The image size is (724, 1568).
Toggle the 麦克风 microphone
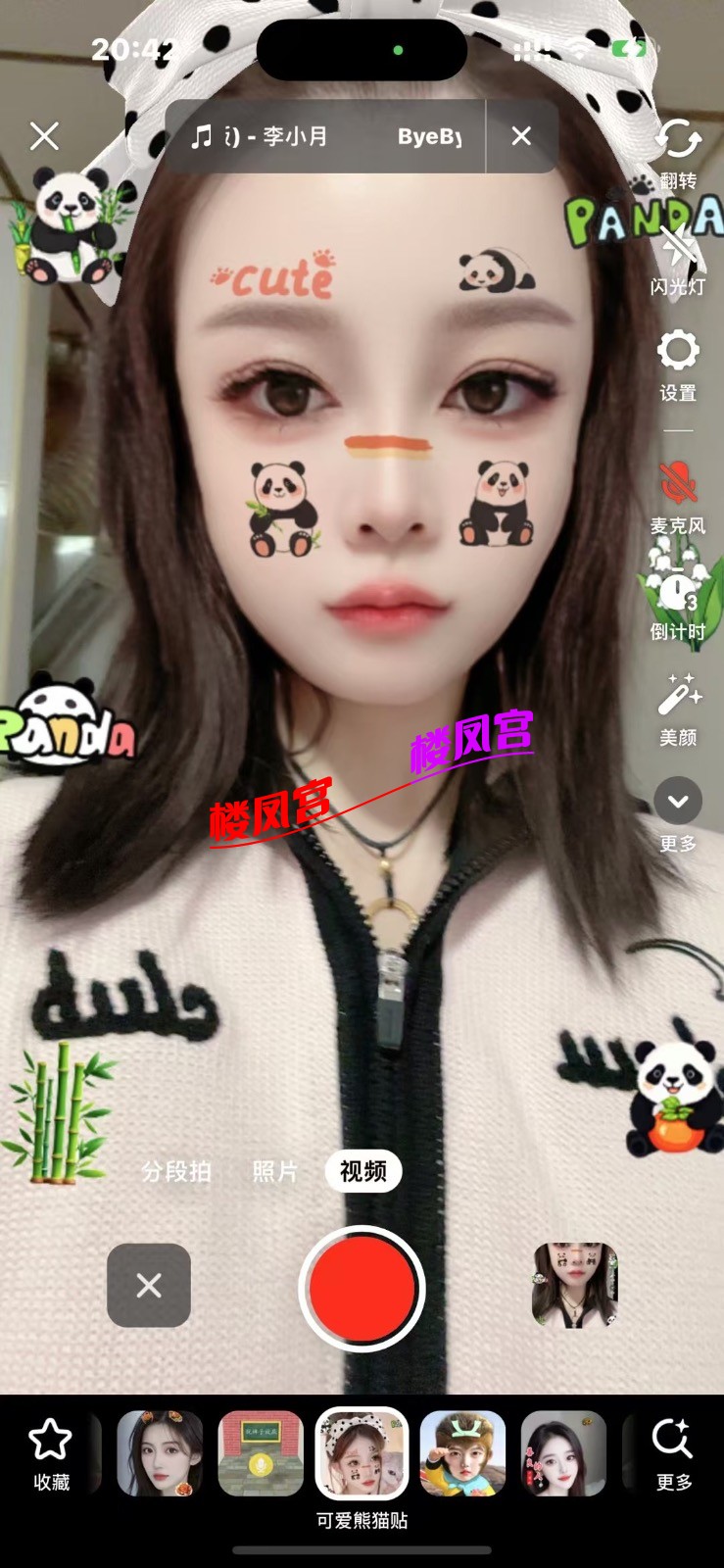tap(678, 497)
